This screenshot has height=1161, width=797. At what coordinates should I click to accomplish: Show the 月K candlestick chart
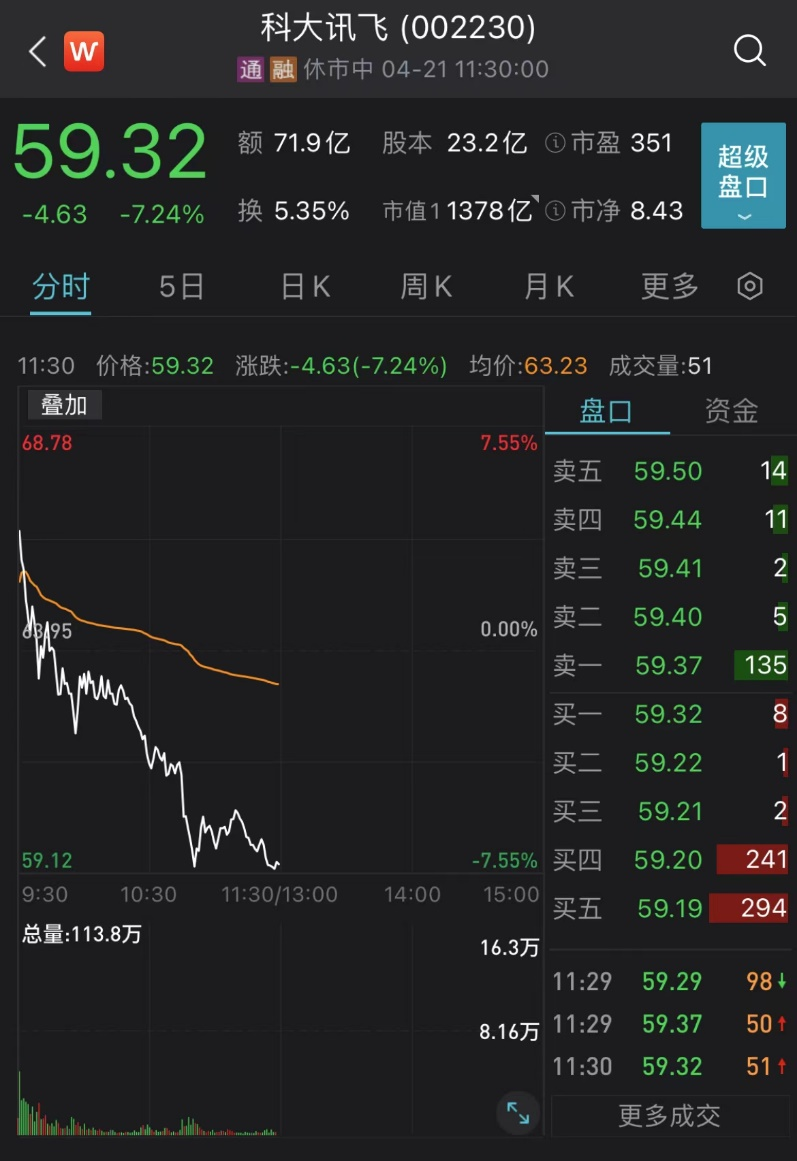pos(549,287)
